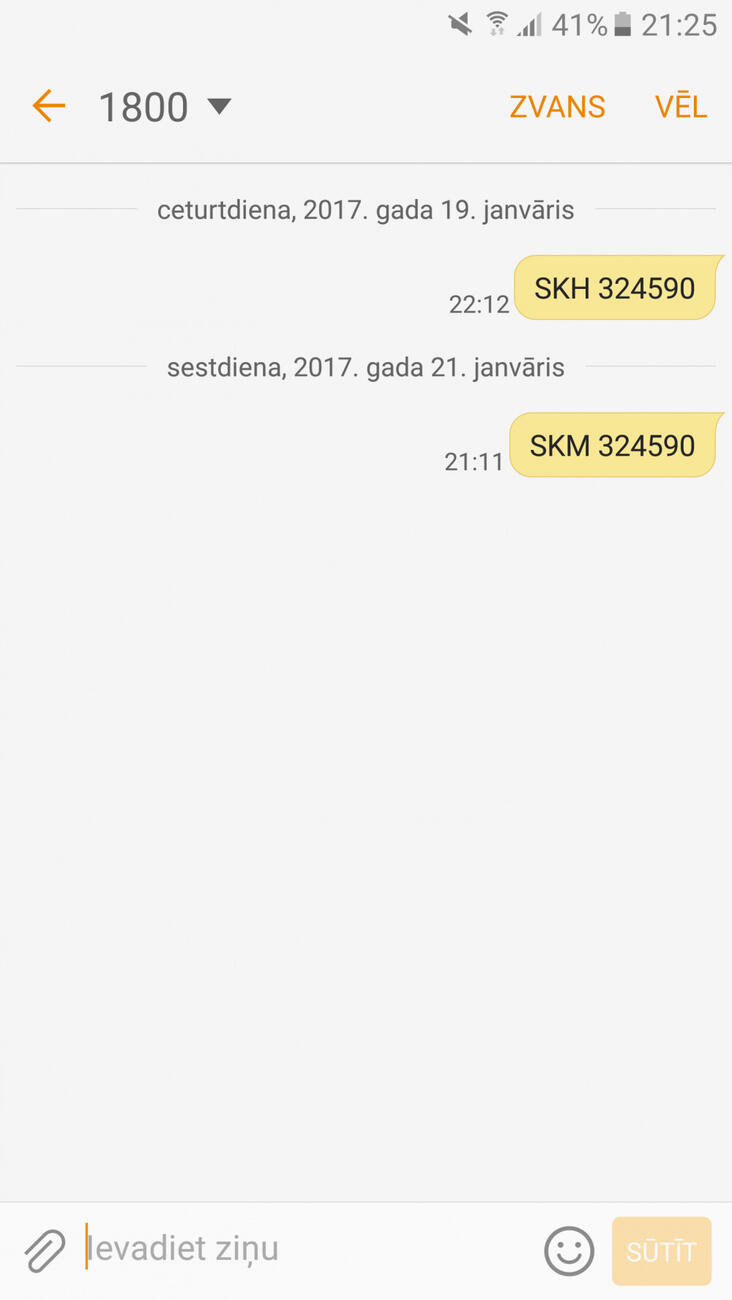The height and width of the screenshot is (1300, 732).
Task: Open the emoji smiley picker
Action: 569,1251
